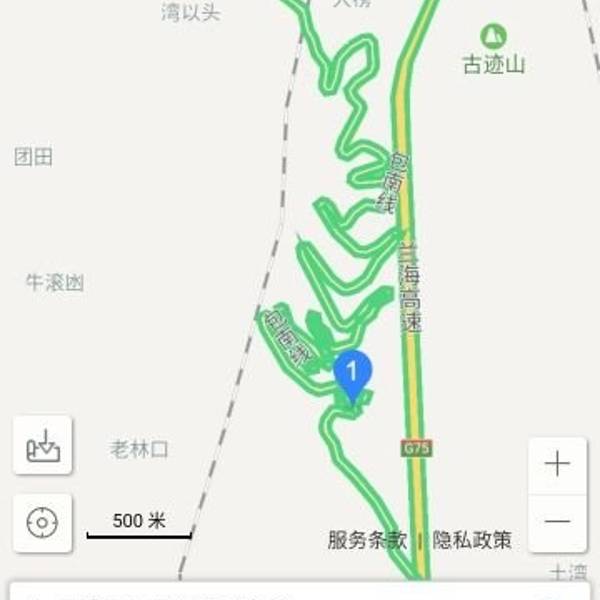Viewport: 600px width, 600px height.
Task: Tap the download offline map button
Action: click(x=42, y=444)
